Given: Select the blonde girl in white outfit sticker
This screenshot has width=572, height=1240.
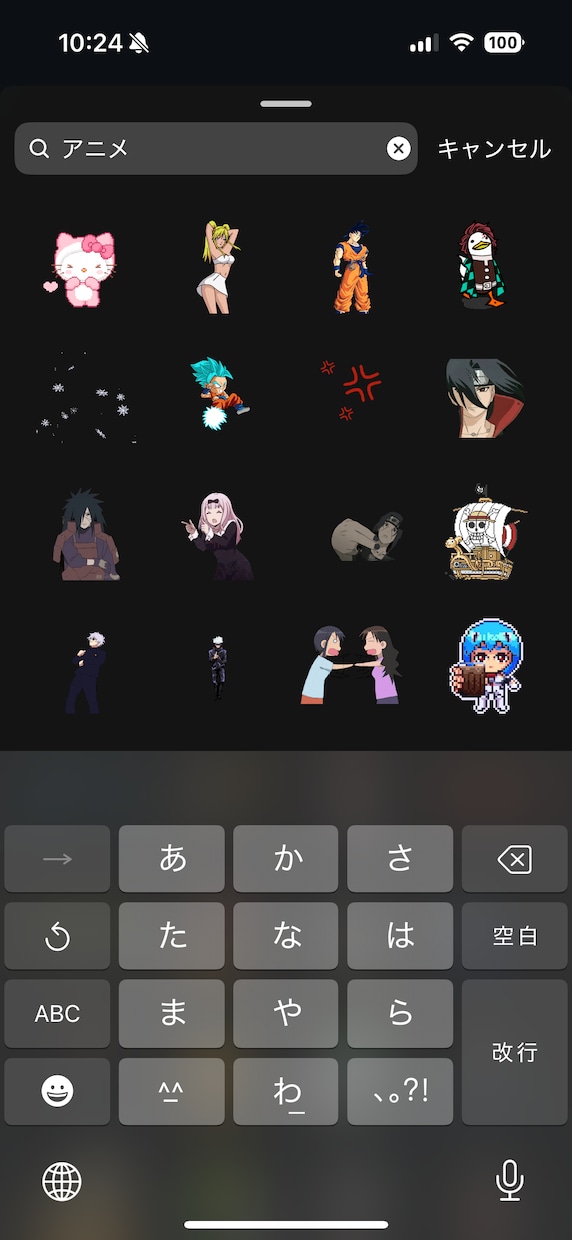Looking at the screenshot, I should click(x=219, y=267).
